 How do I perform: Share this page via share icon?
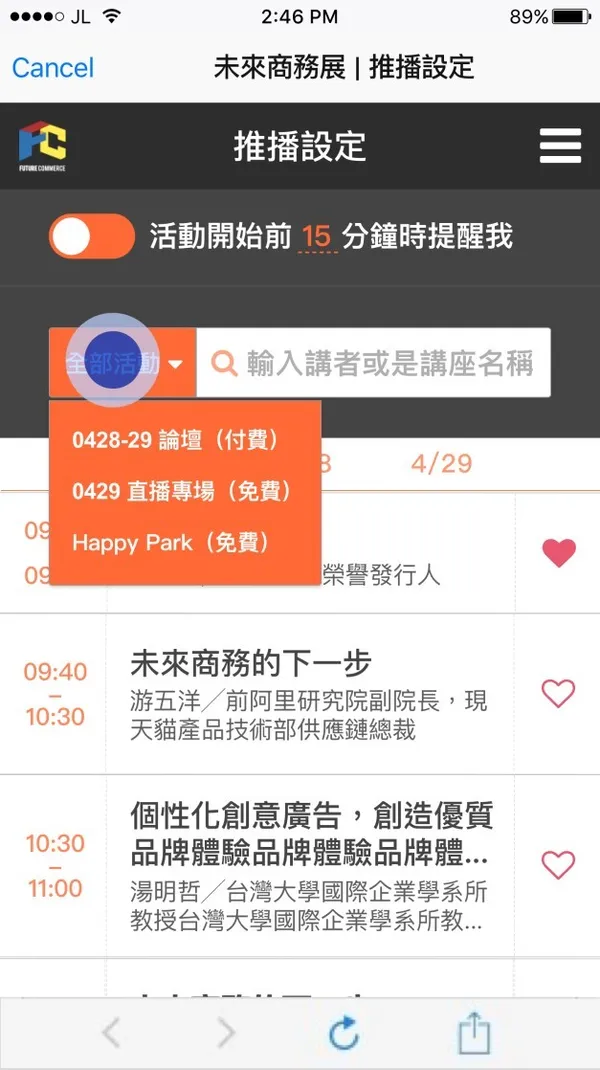(474, 1034)
